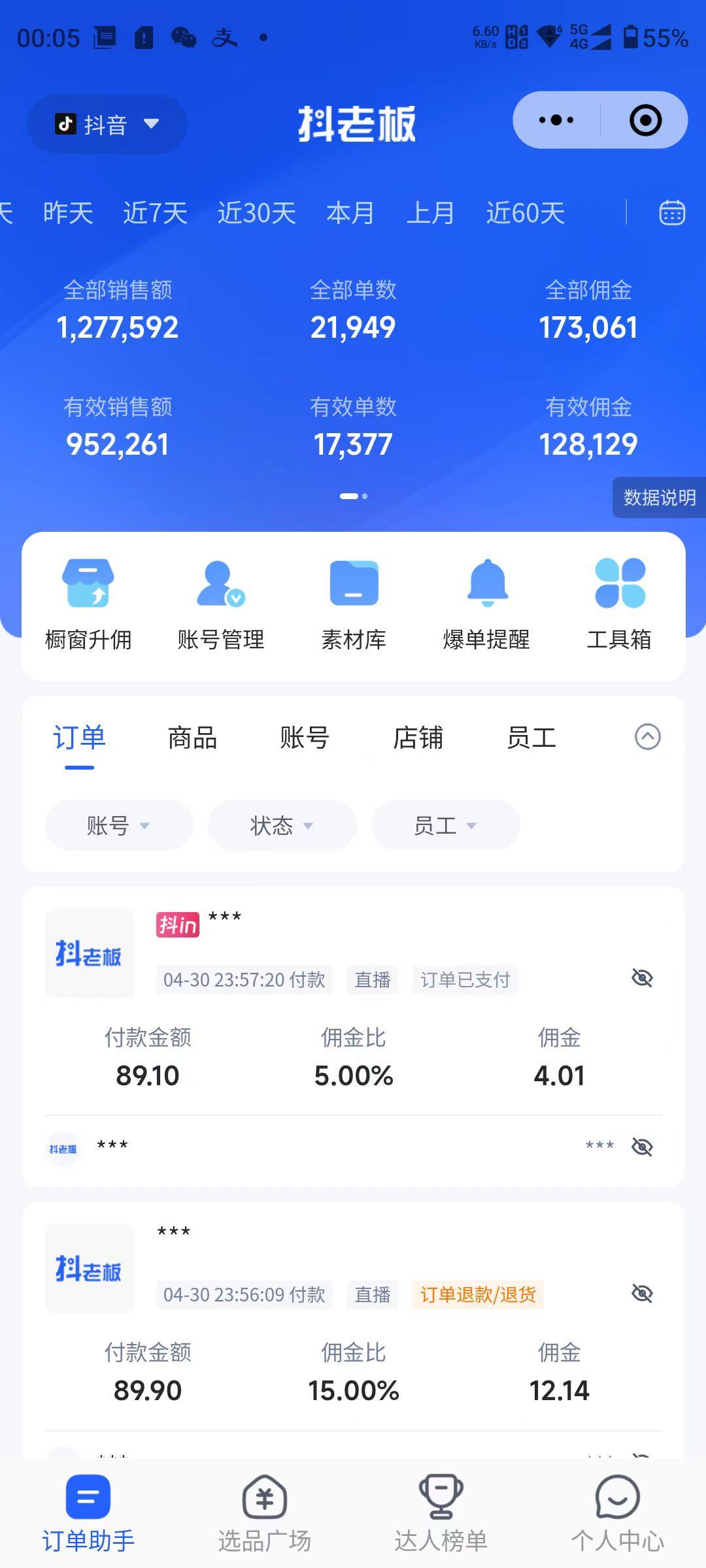Open the 数据说明 data explanation
Image resolution: width=706 pixels, height=1568 pixels.
[660, 498]
